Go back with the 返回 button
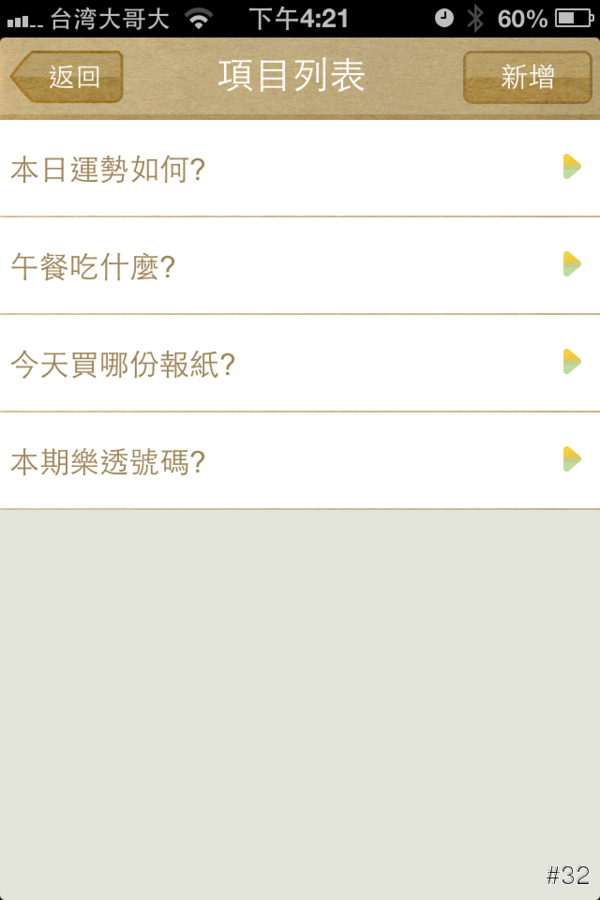Screen dimensions: 600x900 pyautogui.click(x=68, y=77)
